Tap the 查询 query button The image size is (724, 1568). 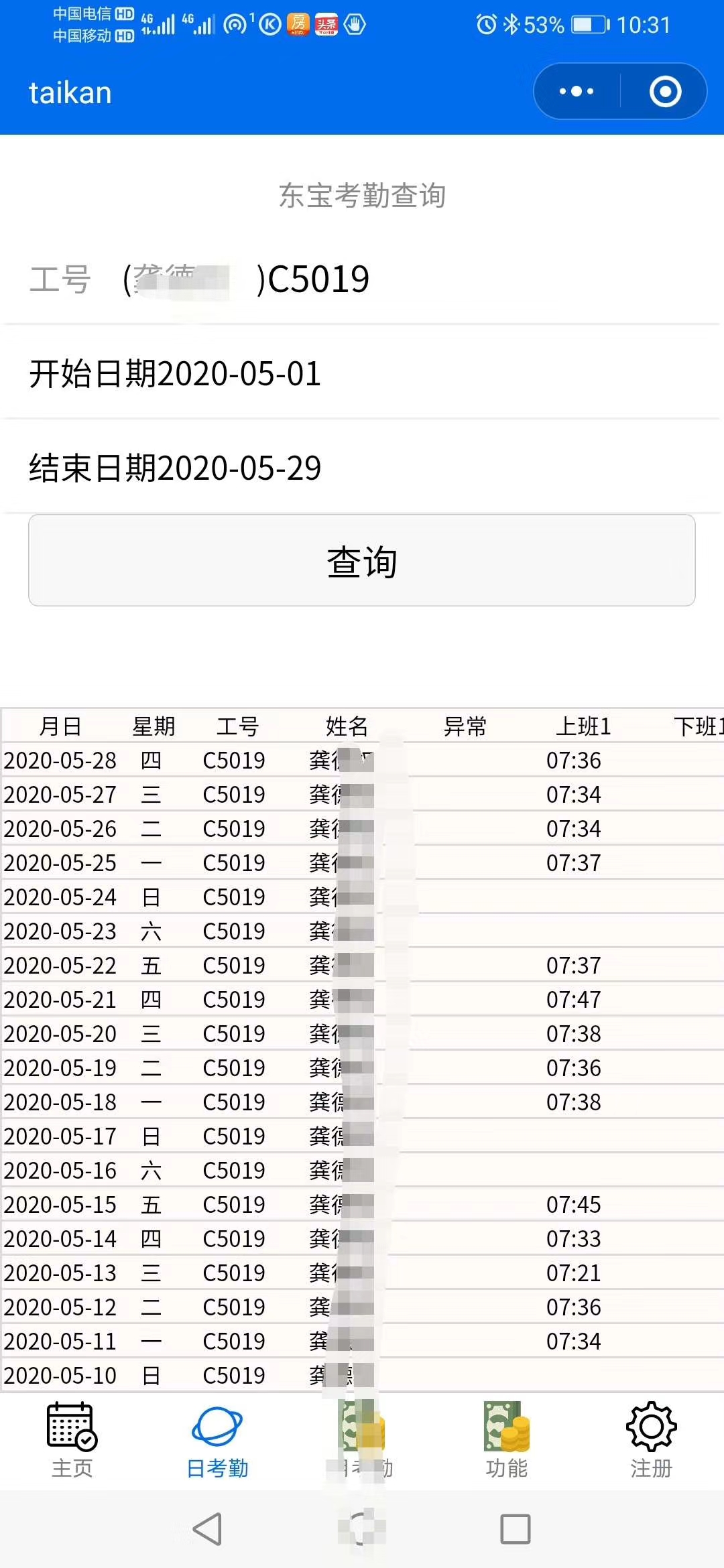coord(362,560)
